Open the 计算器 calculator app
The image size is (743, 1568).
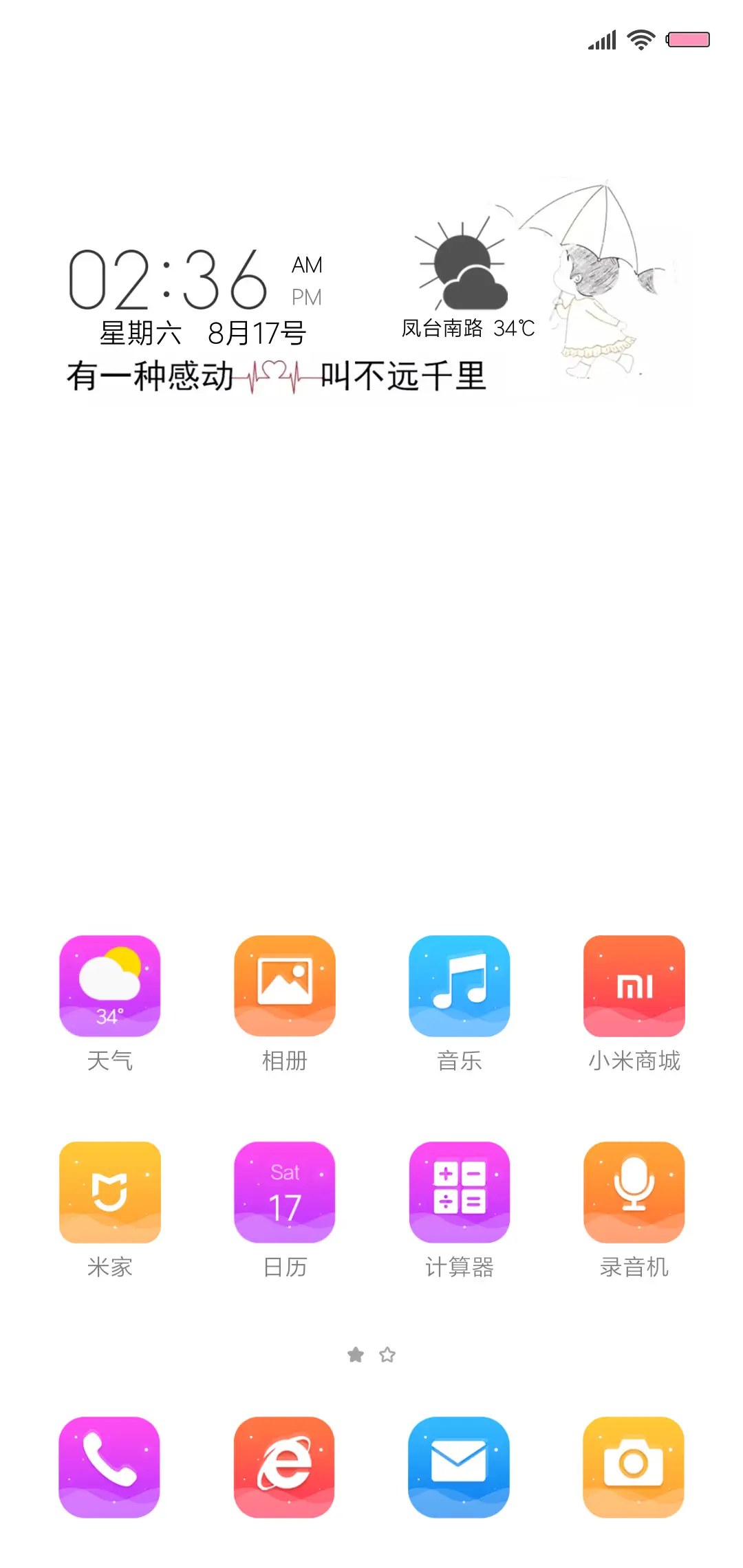click(460, 1193)
